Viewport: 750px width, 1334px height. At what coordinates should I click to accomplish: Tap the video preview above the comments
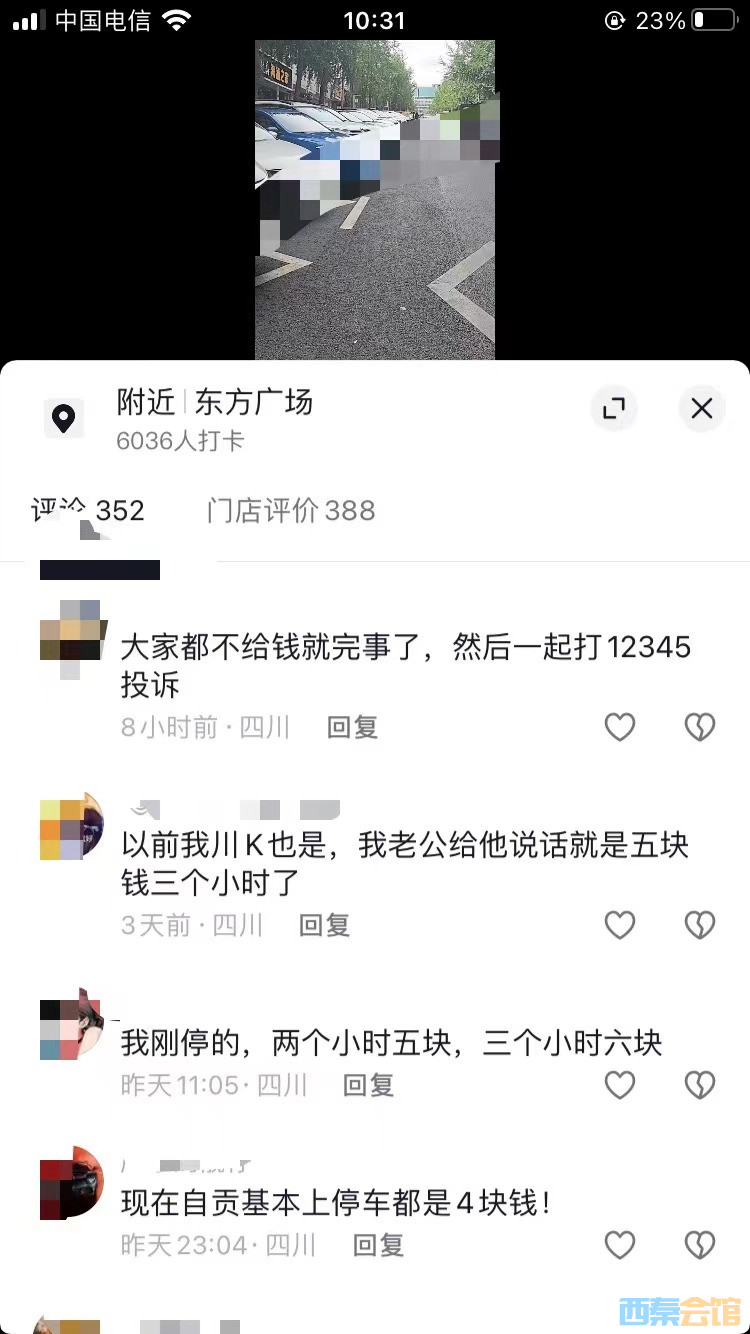[375, 199]
